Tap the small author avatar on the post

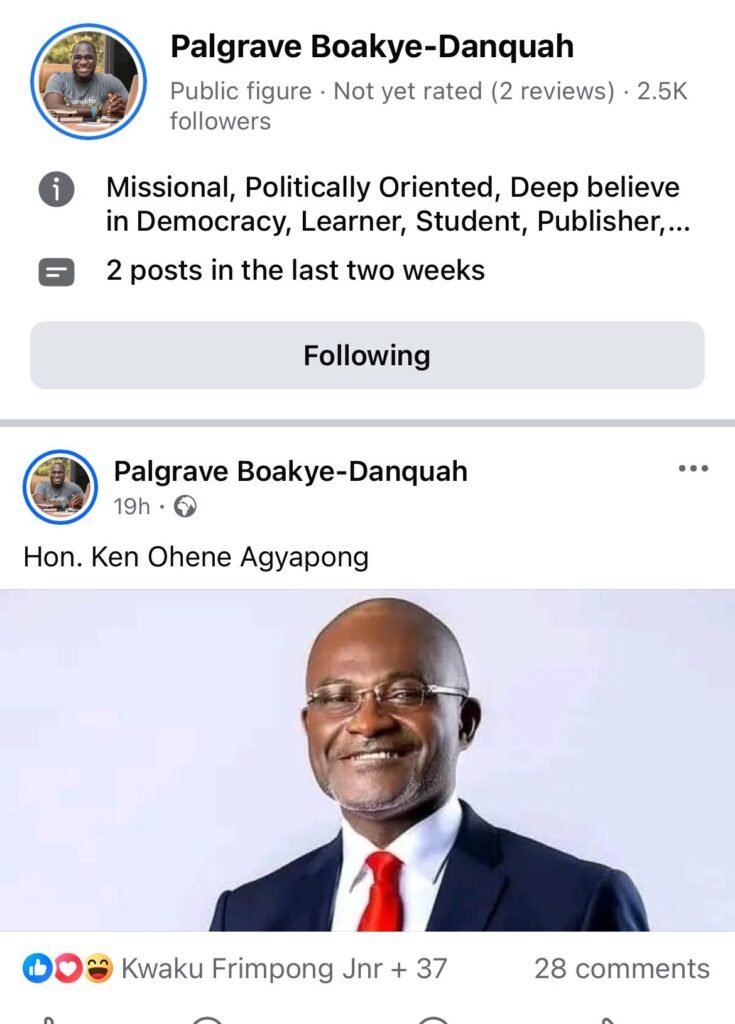click(60, 487)
